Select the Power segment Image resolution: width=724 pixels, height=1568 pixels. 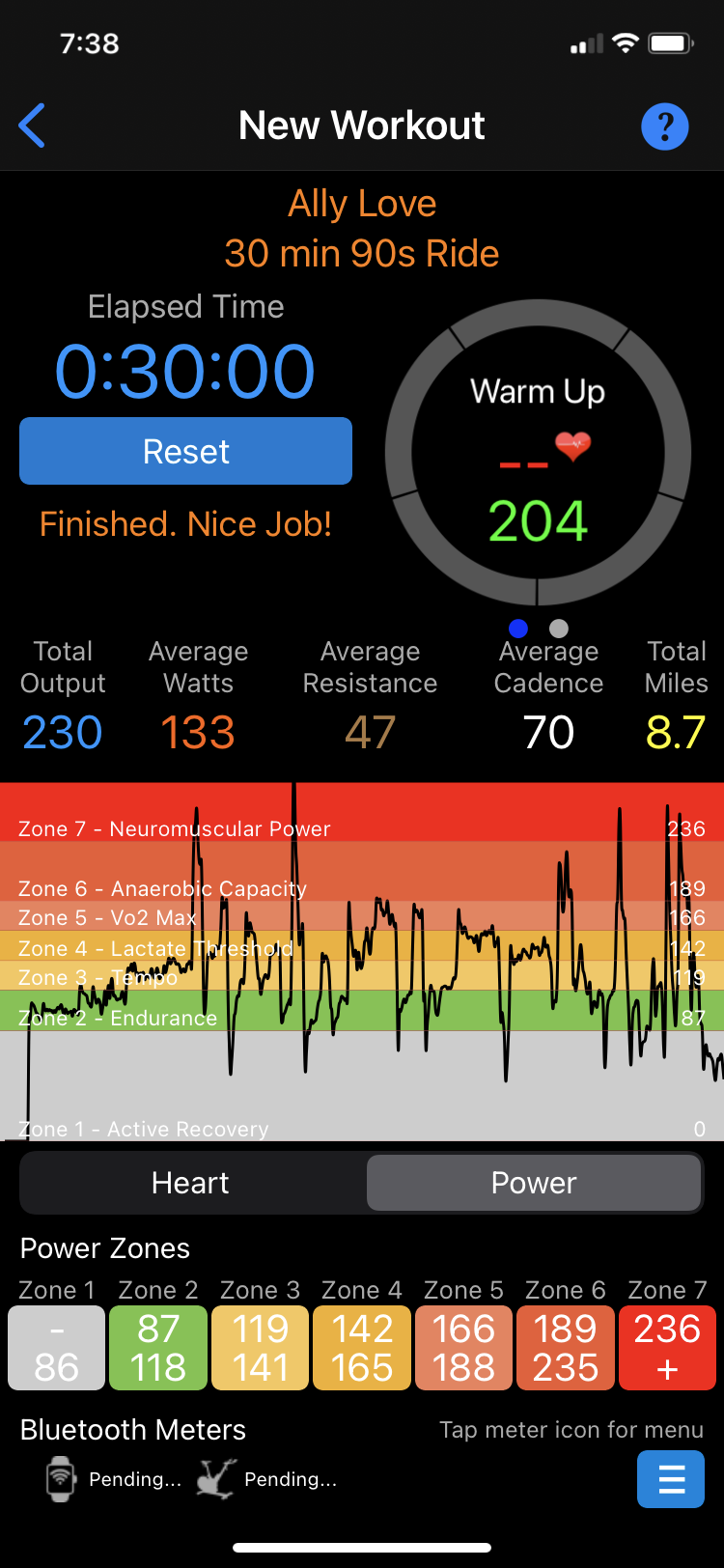pyautogui.click(x=534, y=1183)
